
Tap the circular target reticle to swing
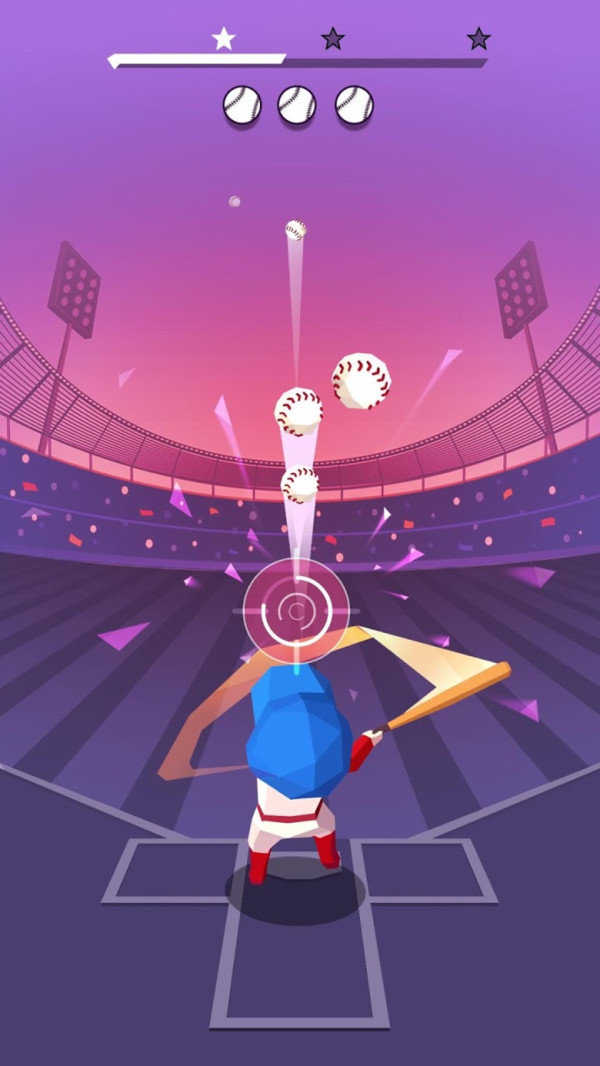296,608
